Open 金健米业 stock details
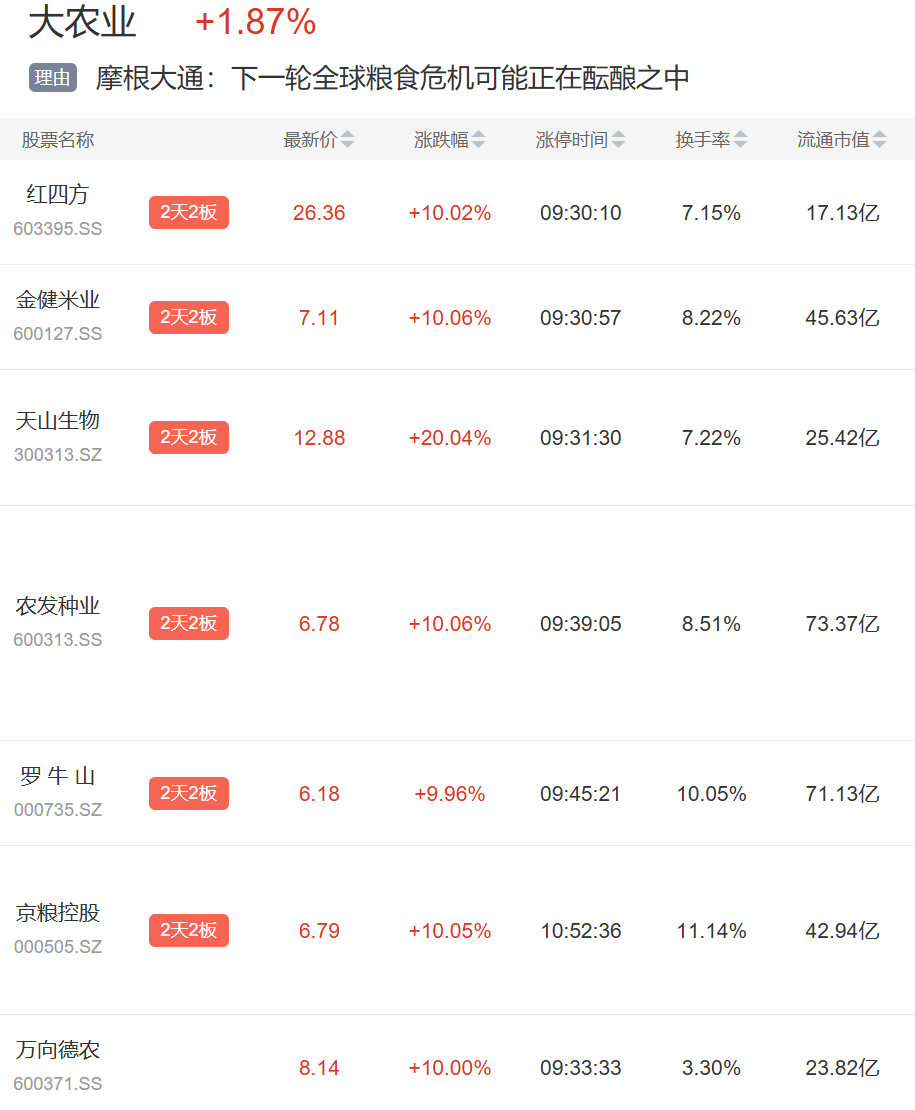 pyautogui.click(x=457, y=317)
